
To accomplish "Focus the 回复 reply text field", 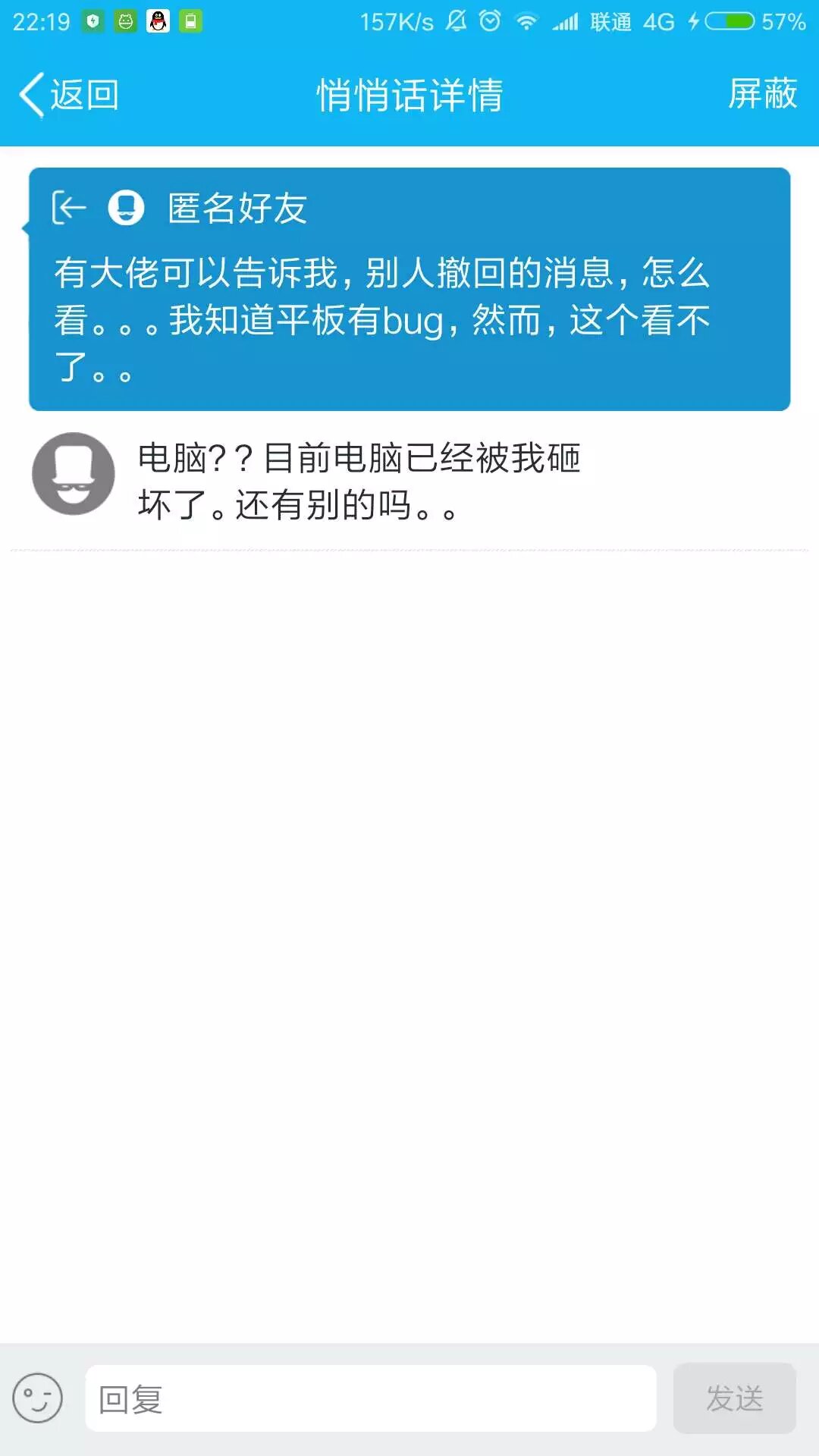I will [x=371, y=1398].
